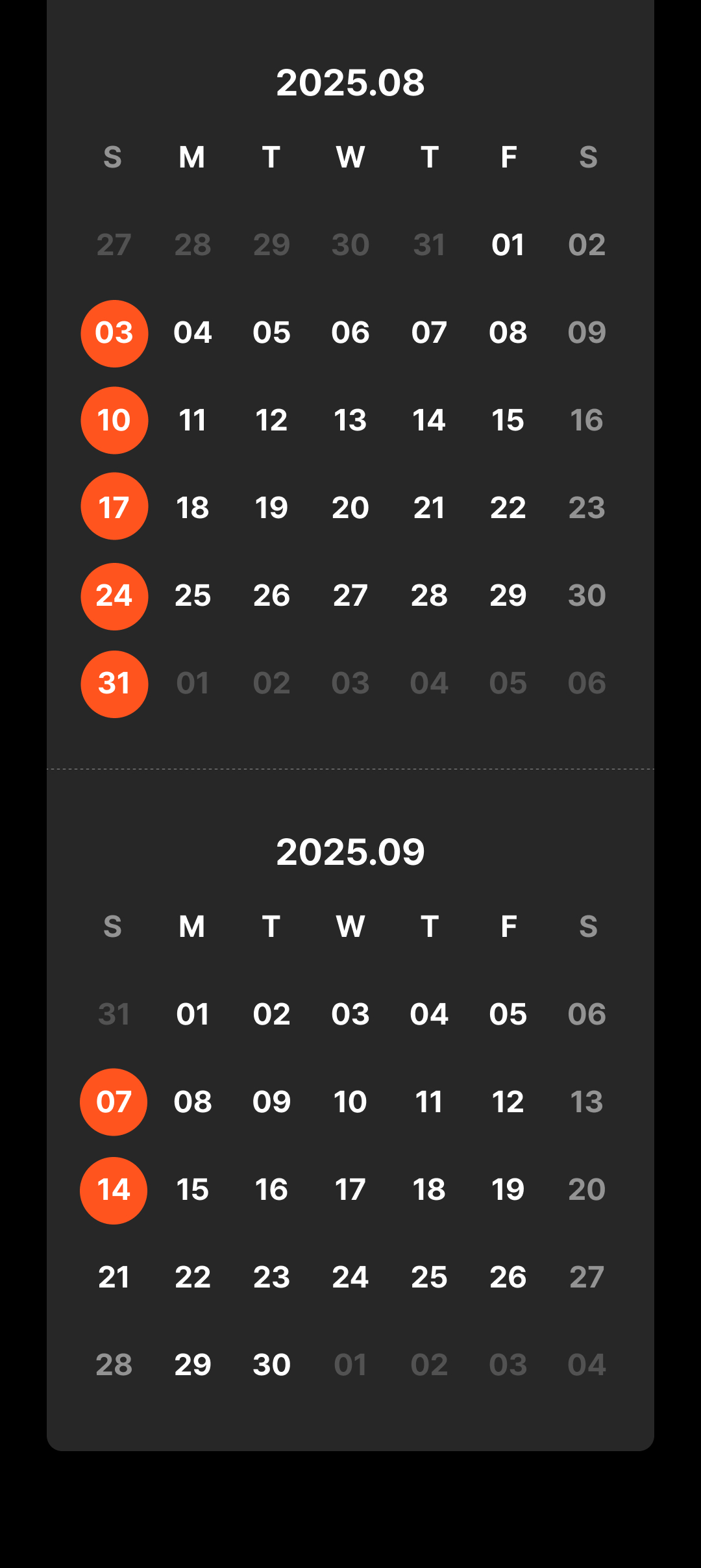Choose August 17 in the 2025.08 calendar

click(x=114, y=506)
